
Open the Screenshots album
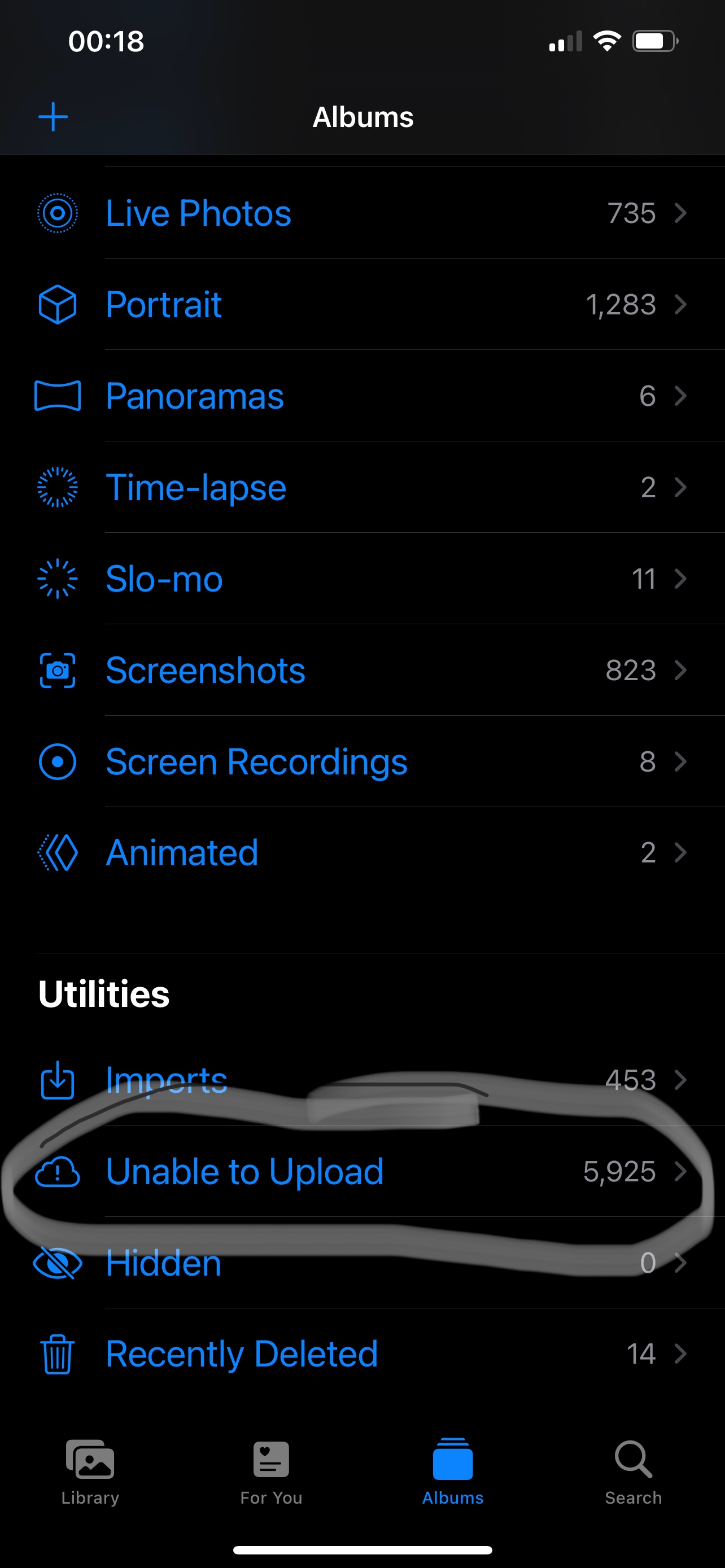pyautogui.click(x=206, y=670)
